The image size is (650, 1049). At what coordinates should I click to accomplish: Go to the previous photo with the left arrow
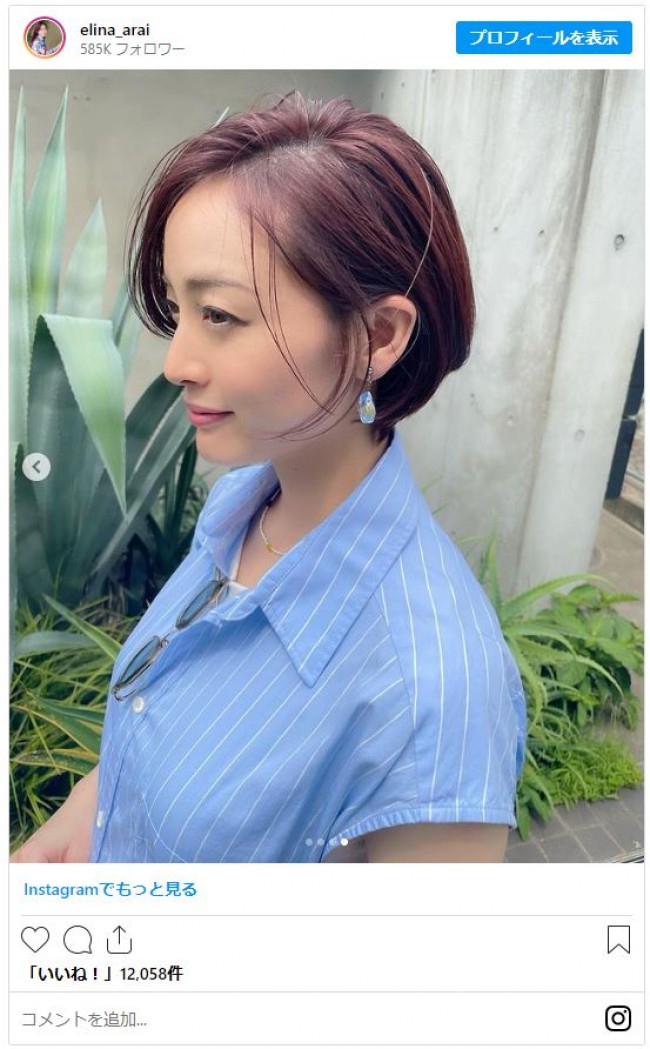(36, 466)
